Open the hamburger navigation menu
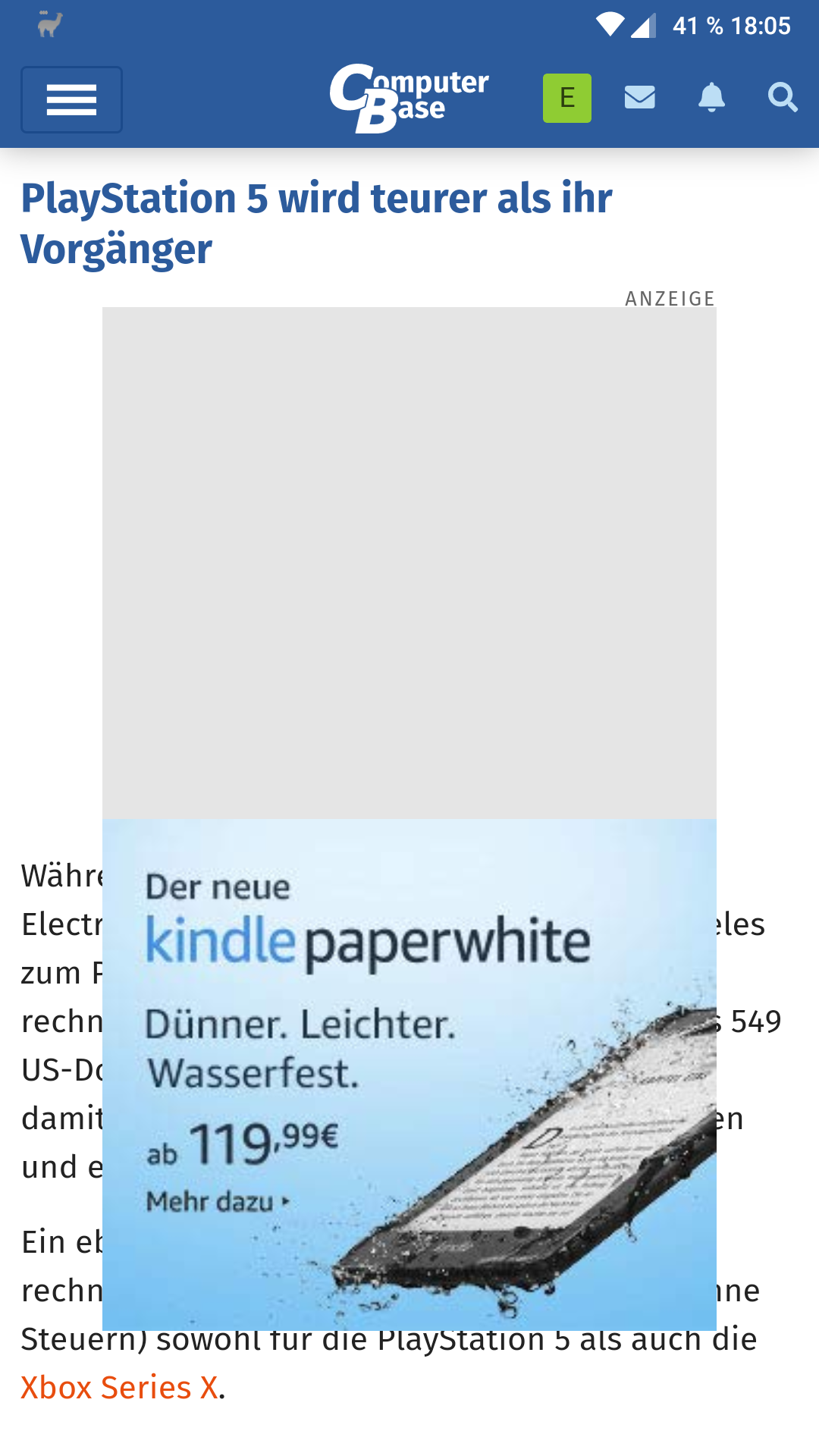 tap(71, 99)
